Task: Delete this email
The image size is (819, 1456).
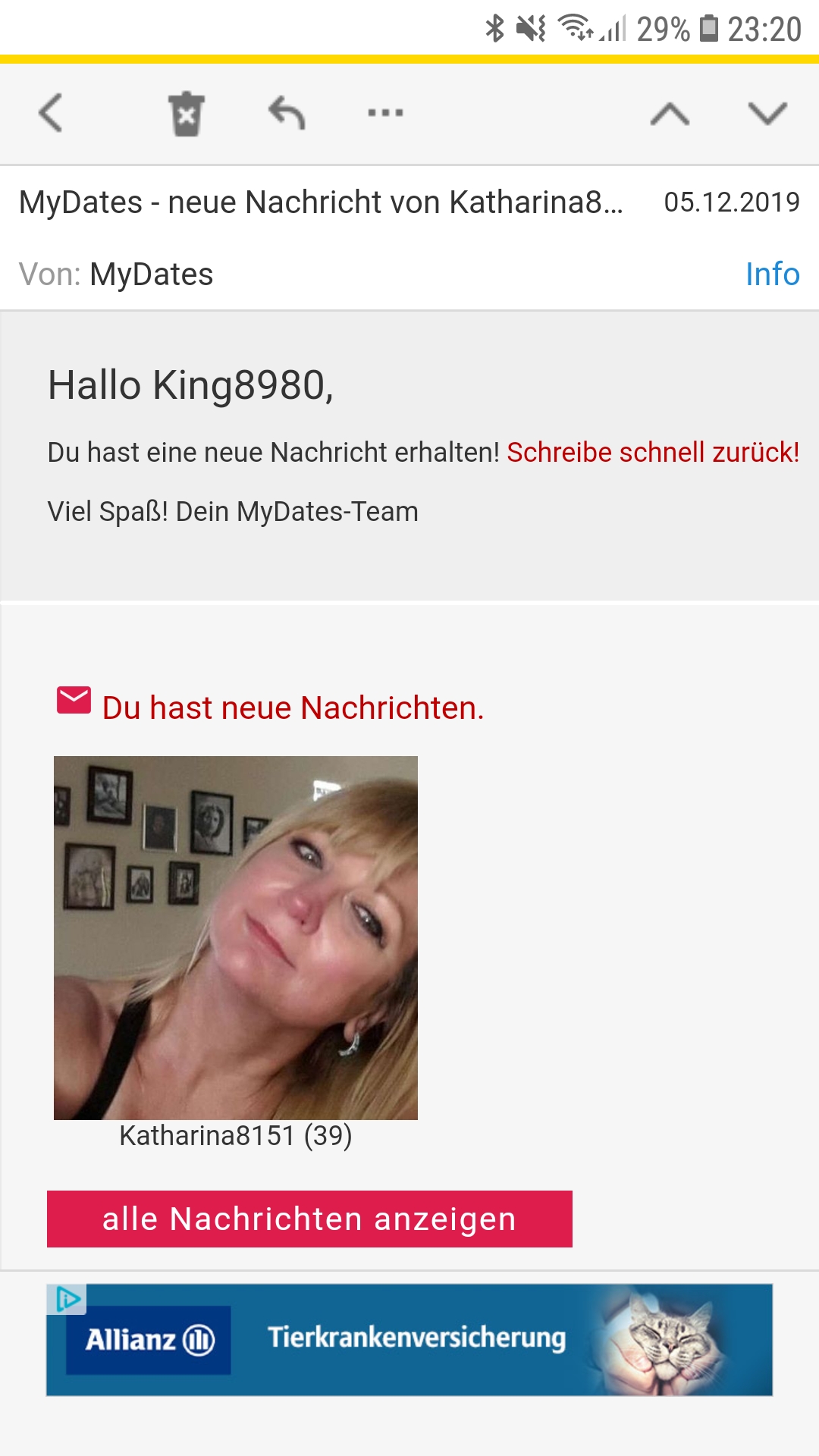Action: 186,114
